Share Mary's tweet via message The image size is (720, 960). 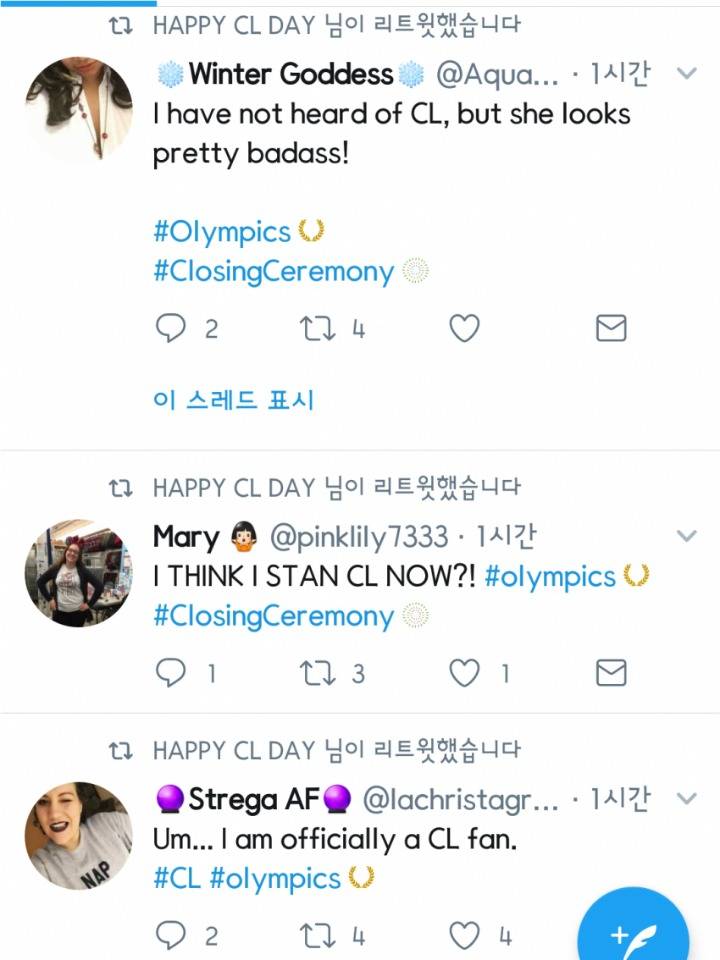click(610, 674)
